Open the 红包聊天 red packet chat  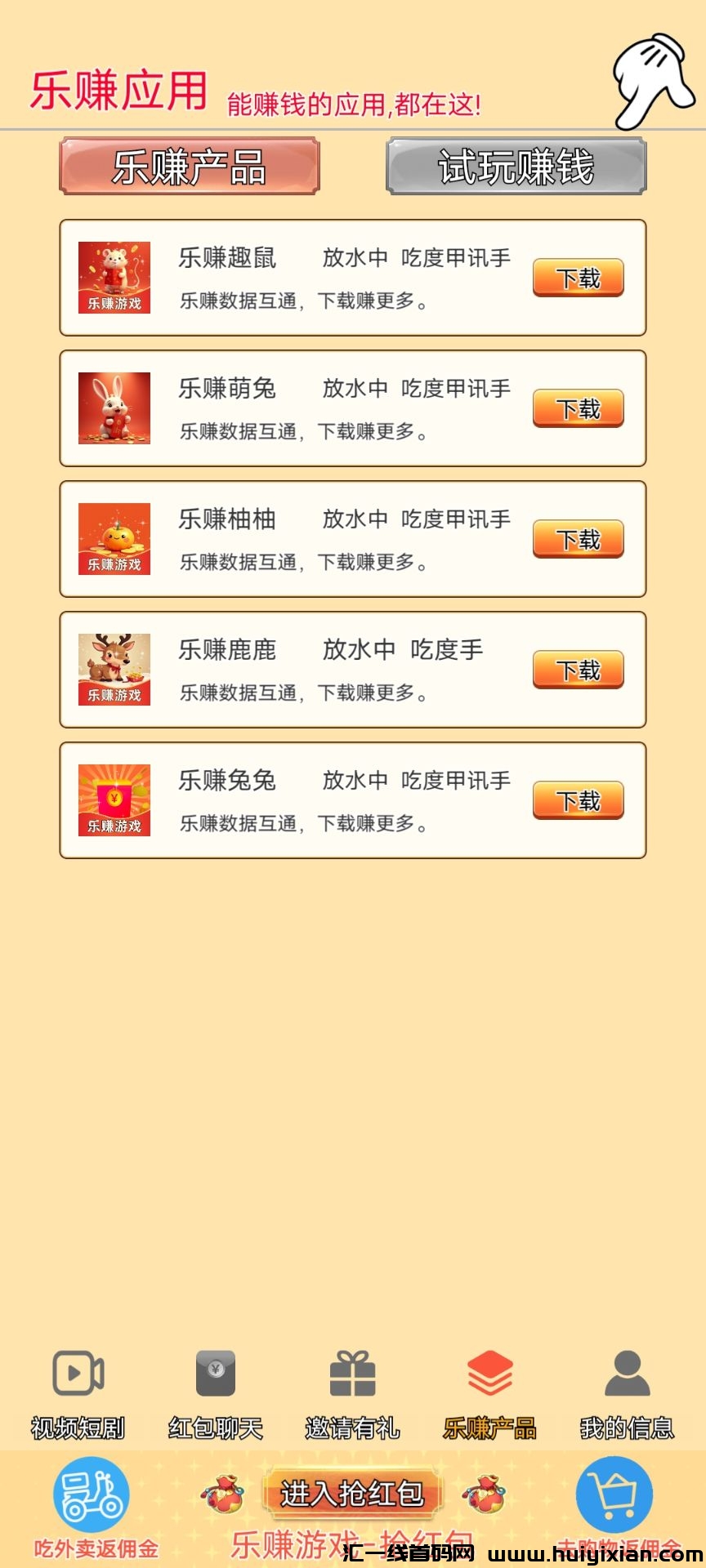coord(215,1380)
